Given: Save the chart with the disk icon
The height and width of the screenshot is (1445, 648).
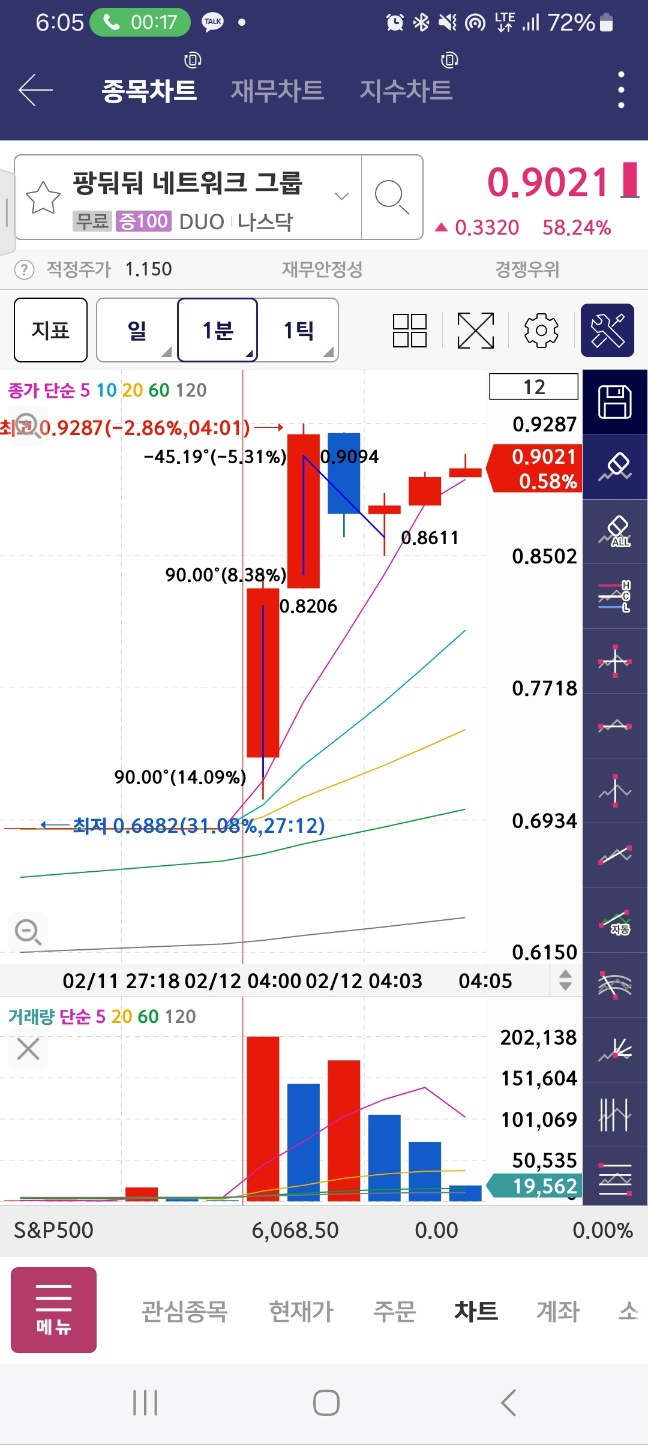Looking at the screenshot, I should 614,402.
